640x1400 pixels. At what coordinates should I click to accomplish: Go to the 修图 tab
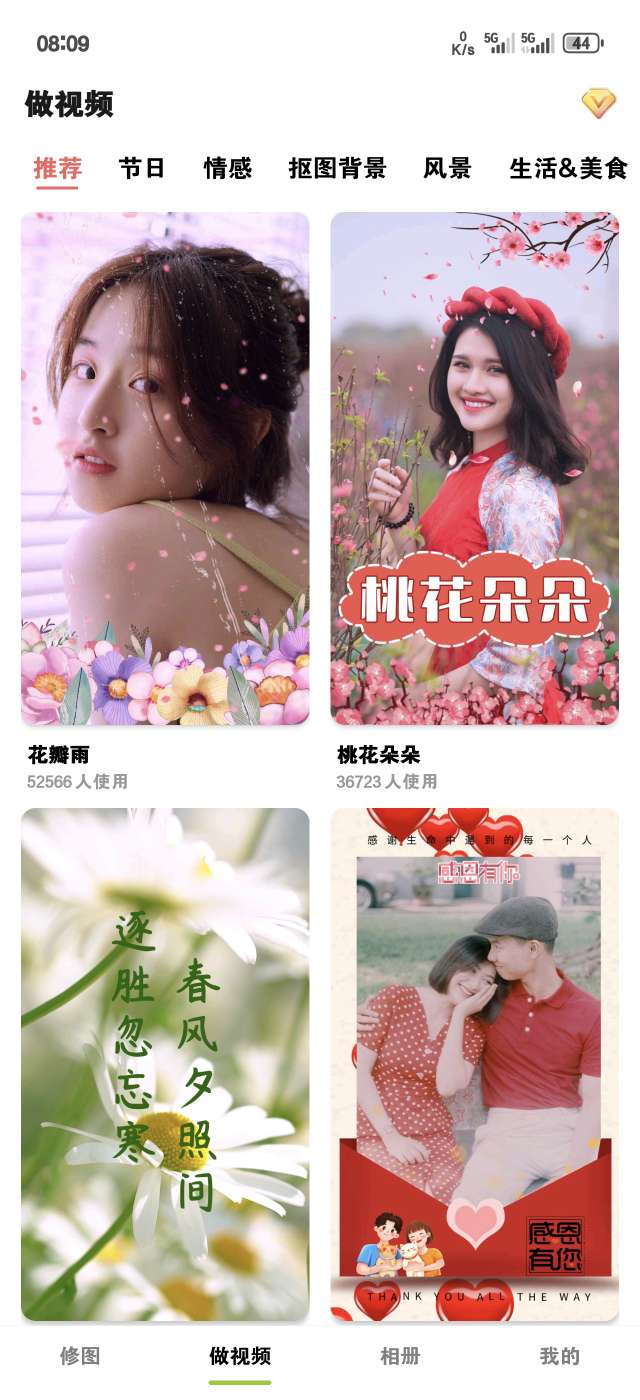point(80,1356)
